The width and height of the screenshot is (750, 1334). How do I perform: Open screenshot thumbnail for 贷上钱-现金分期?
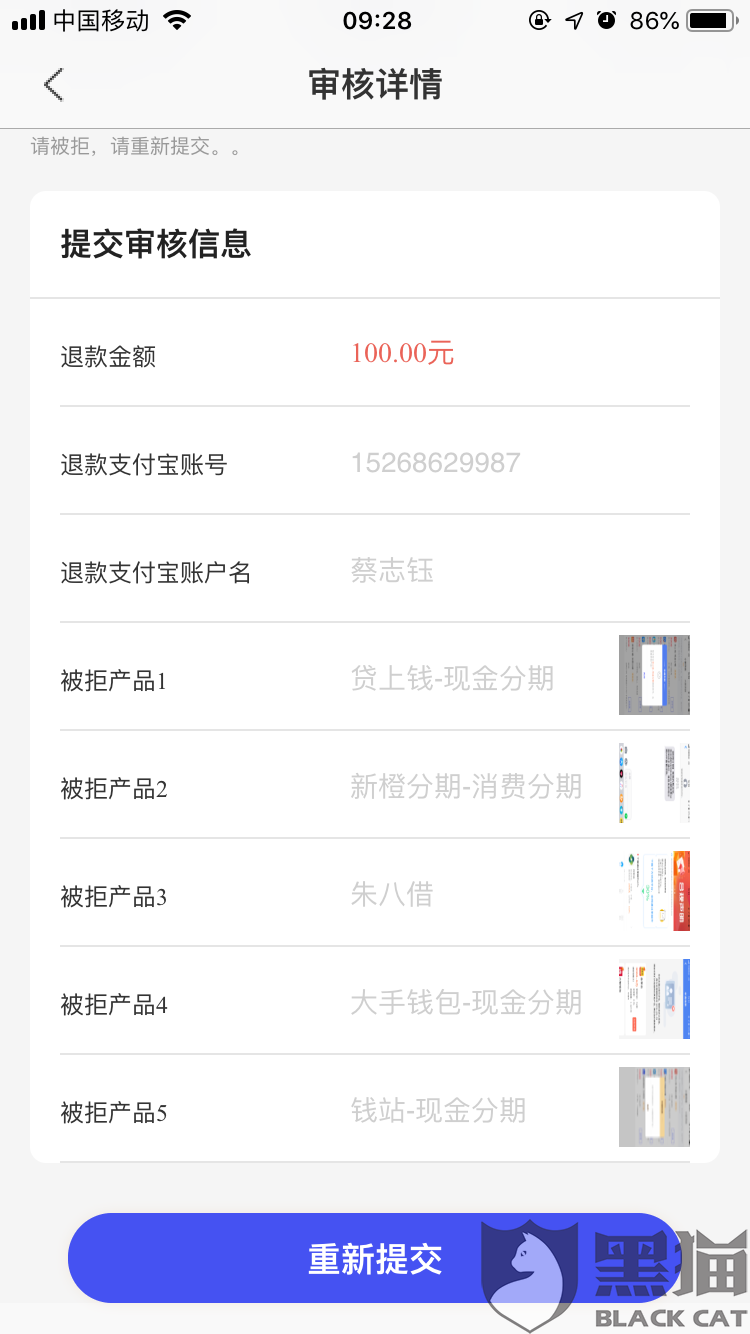654,675
